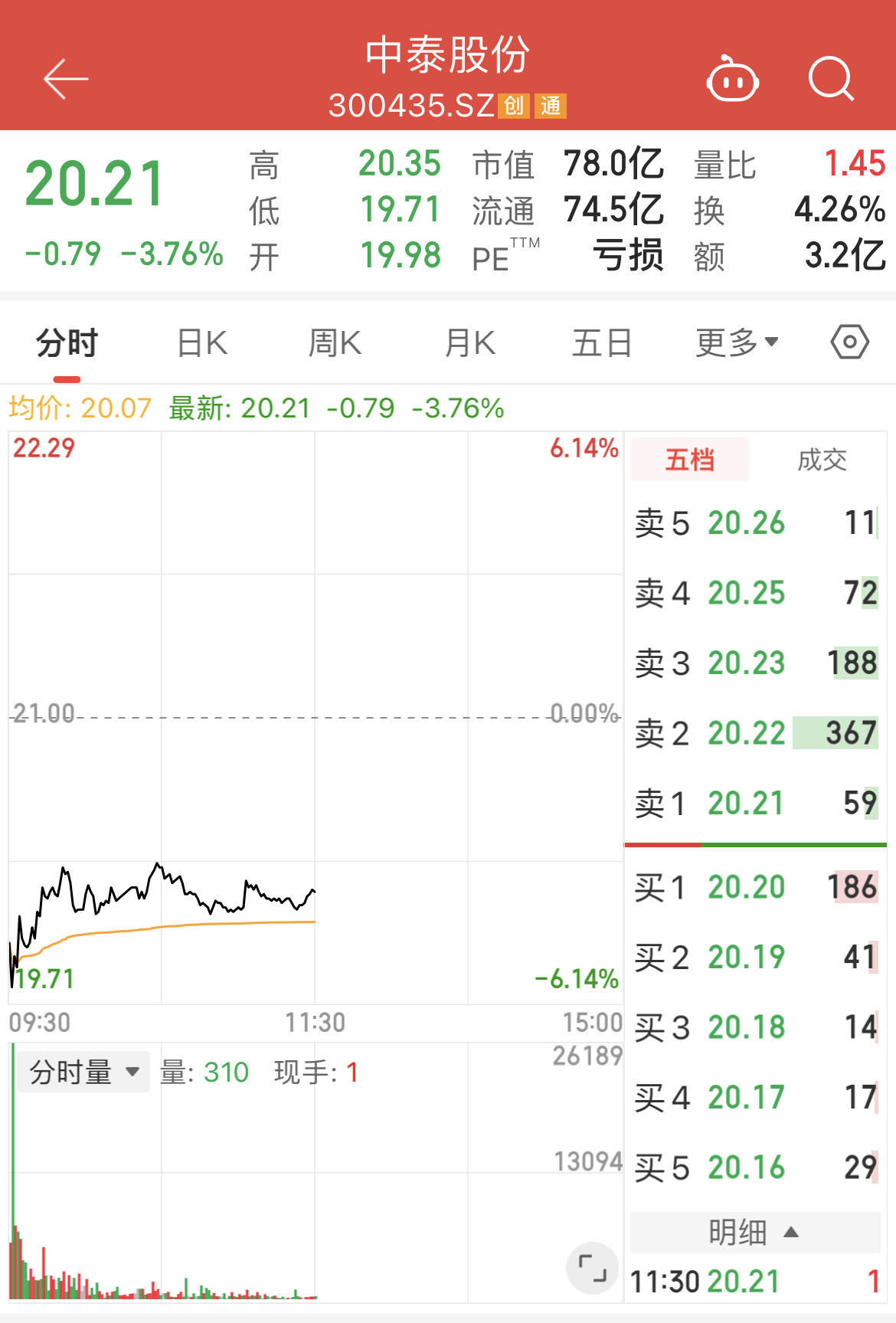Expand the 更多 chart options dropdown
896x1323 pixels.
click(736, 342)
